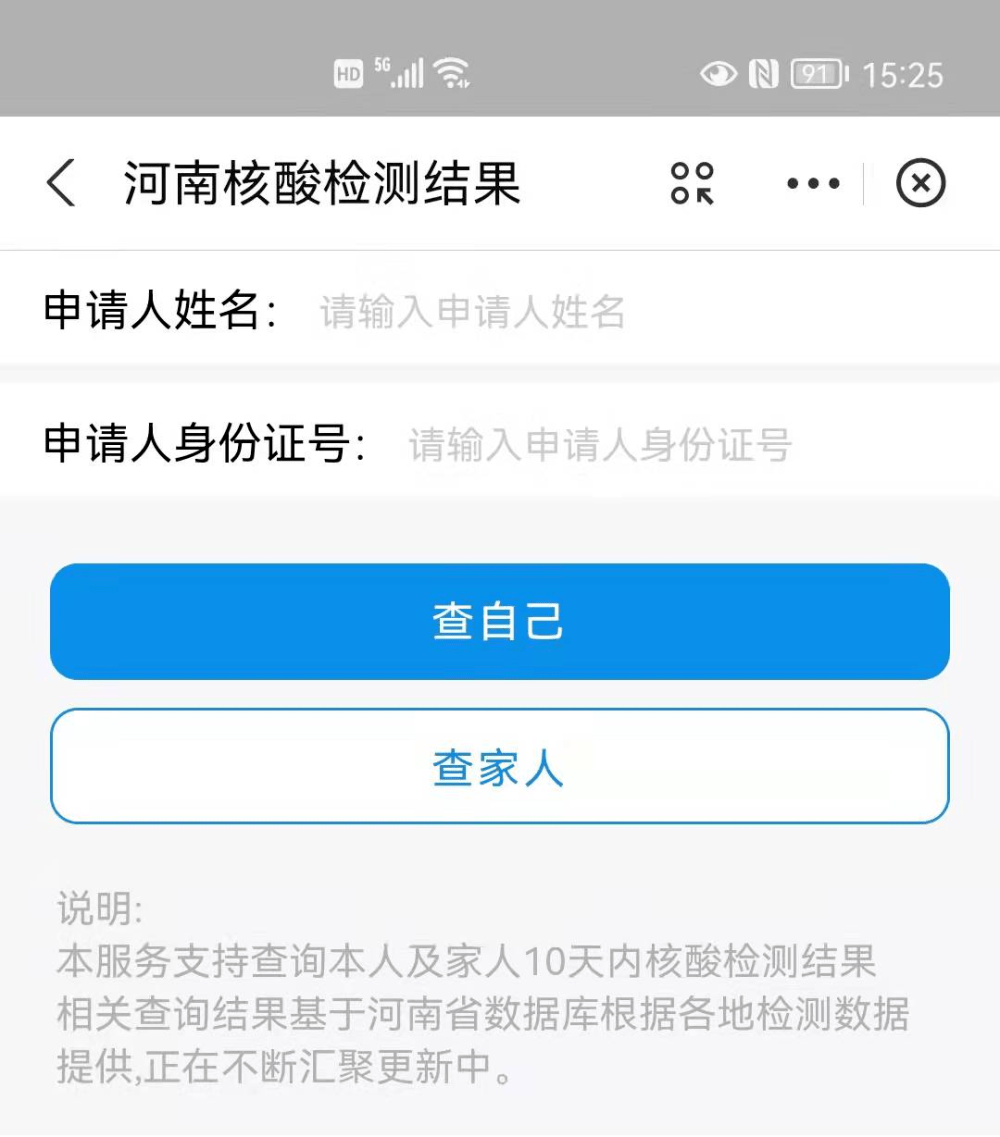1000x1137 pixels.
Task: Tap the placeholder text 请输入申请人姓名
Action: click(470, 313)
